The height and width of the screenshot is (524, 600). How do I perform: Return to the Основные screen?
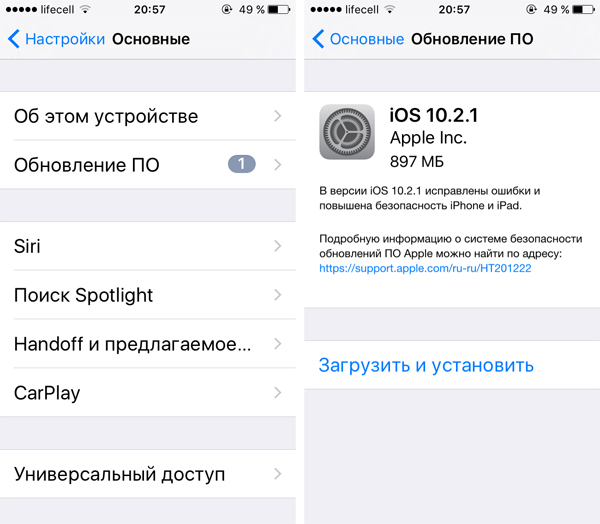point(358,40)
